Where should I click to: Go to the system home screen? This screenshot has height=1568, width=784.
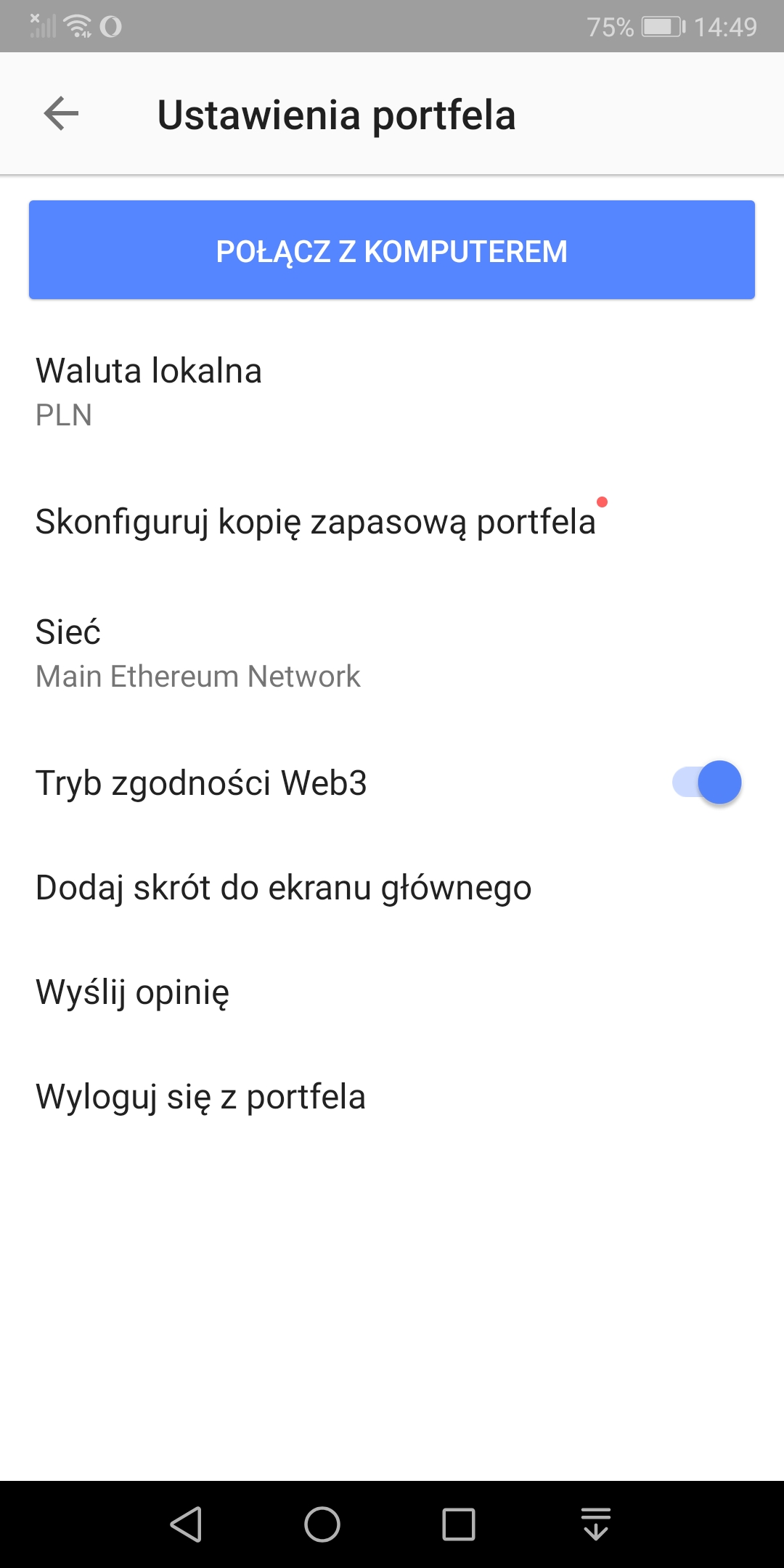pyautogui.click(x=322, y=1524)
